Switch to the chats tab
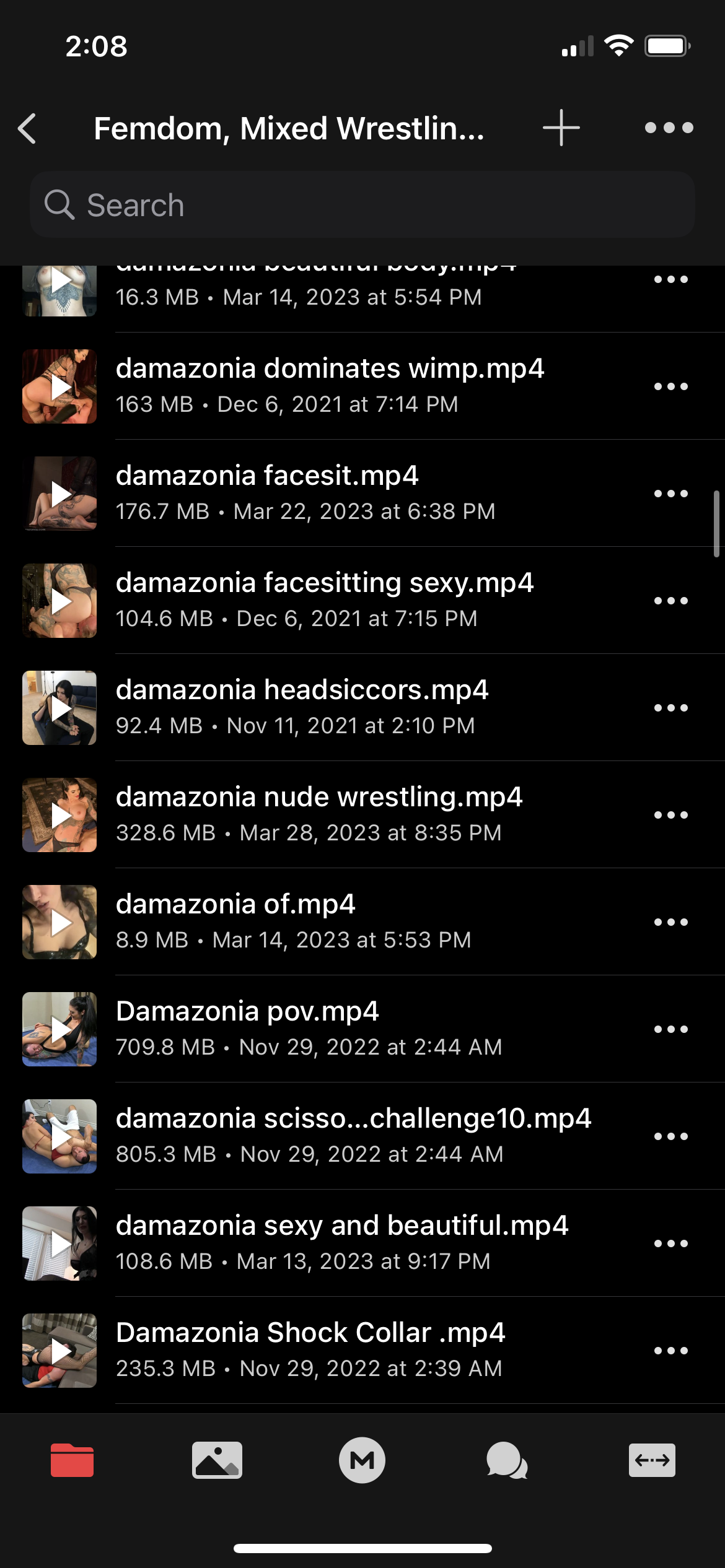The height and width of the screenshot is (1568, 725). pos(507,1460)
